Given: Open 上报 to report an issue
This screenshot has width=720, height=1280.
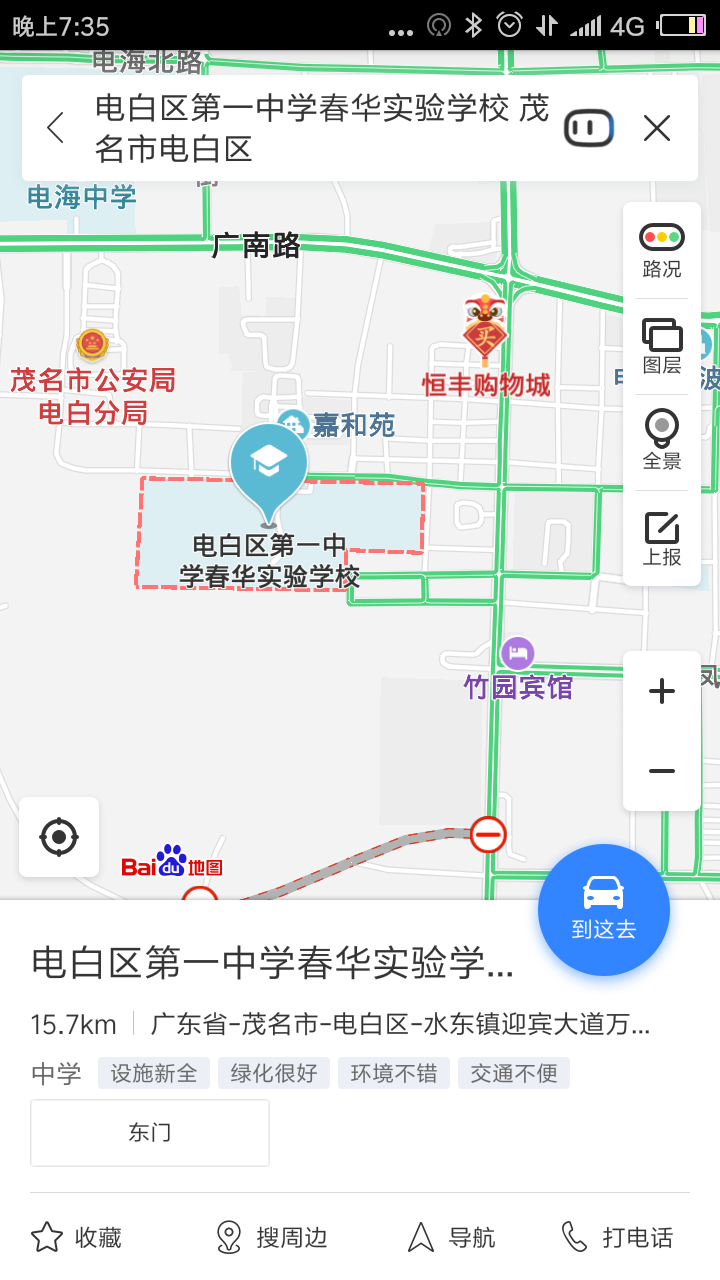Looking at the screenshot, I should (x=661, y=538).
